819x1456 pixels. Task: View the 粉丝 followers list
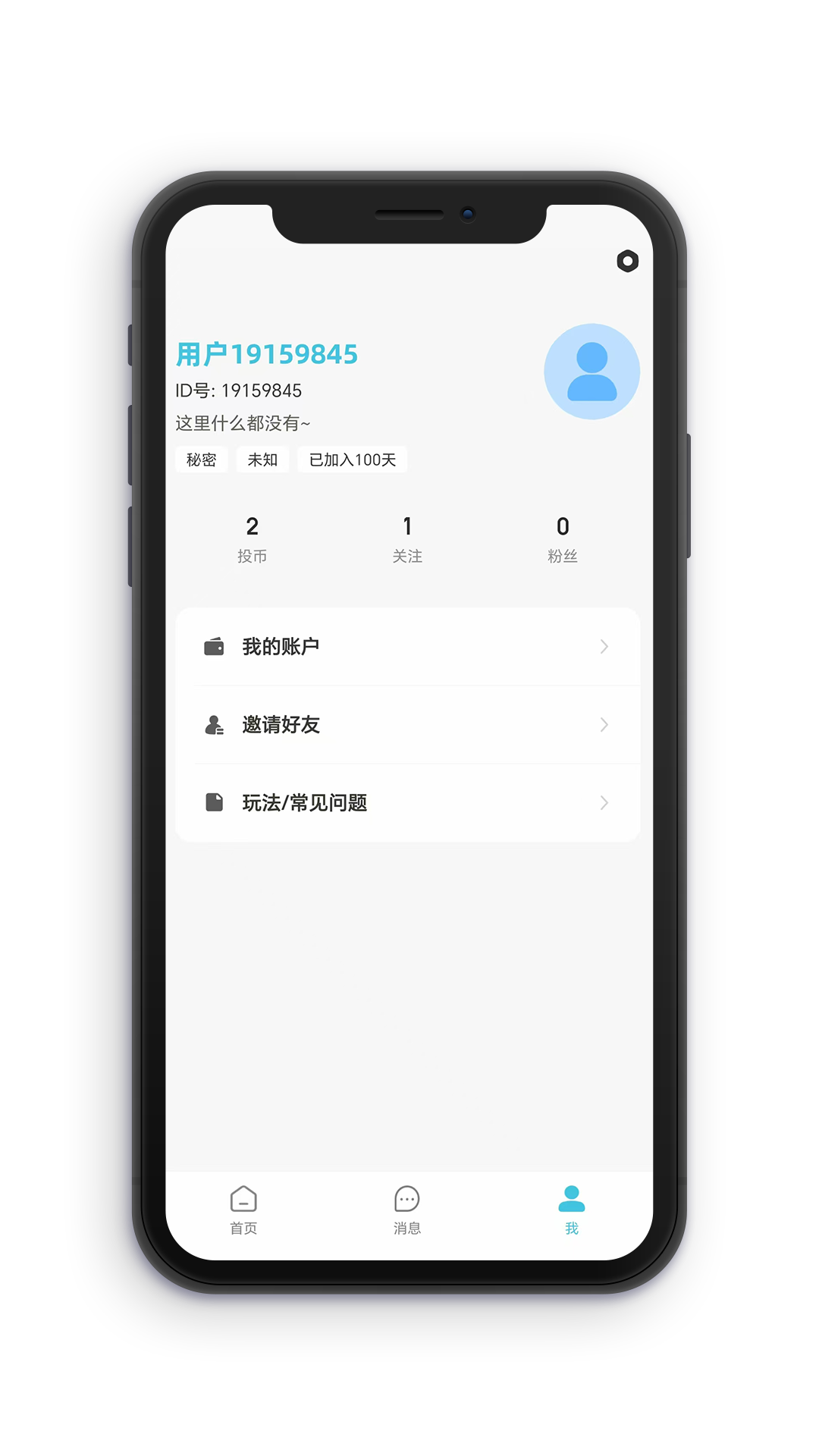click(x=562, y=538)
